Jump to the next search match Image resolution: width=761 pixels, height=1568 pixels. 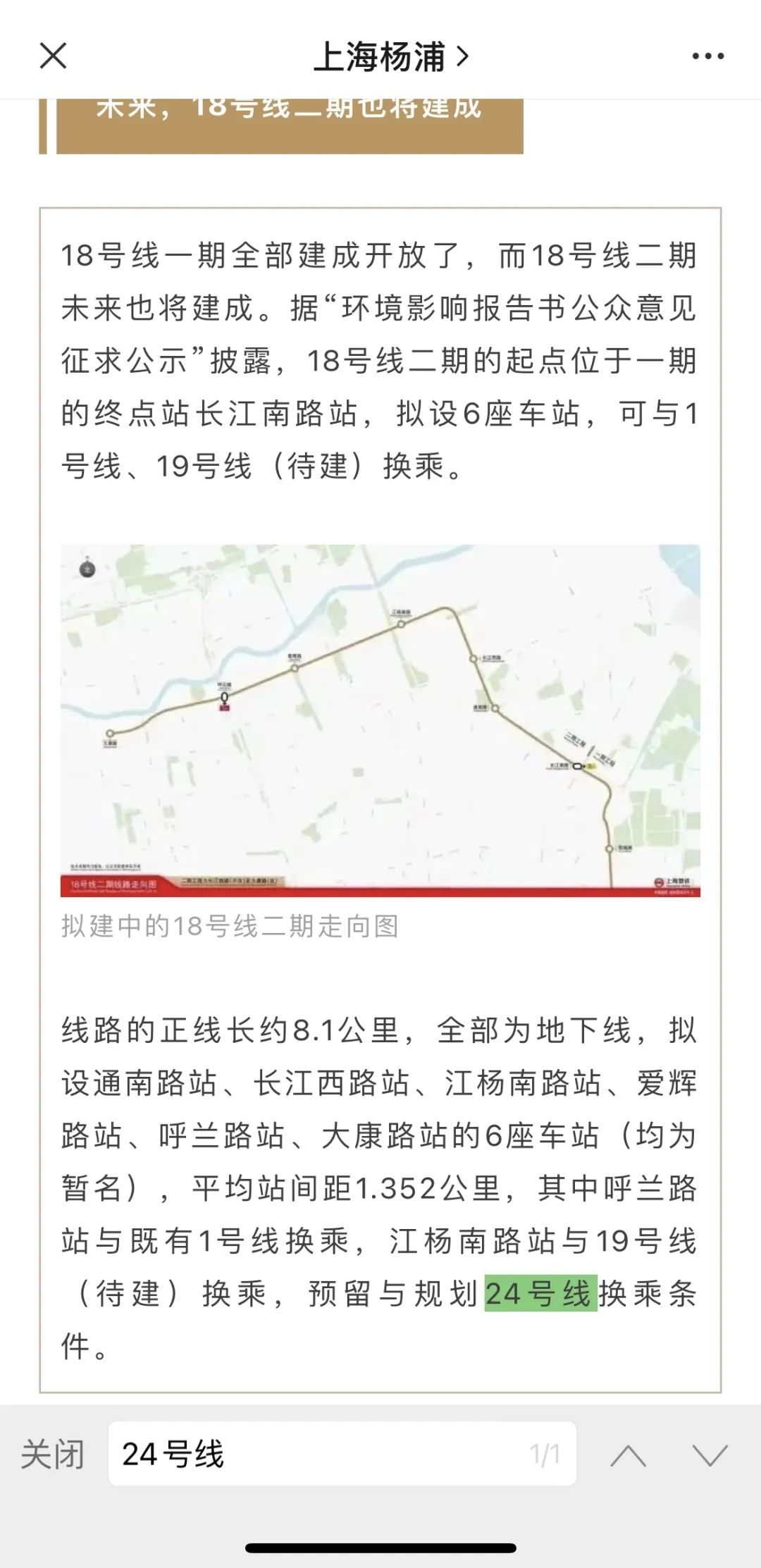click(710, 1455)
